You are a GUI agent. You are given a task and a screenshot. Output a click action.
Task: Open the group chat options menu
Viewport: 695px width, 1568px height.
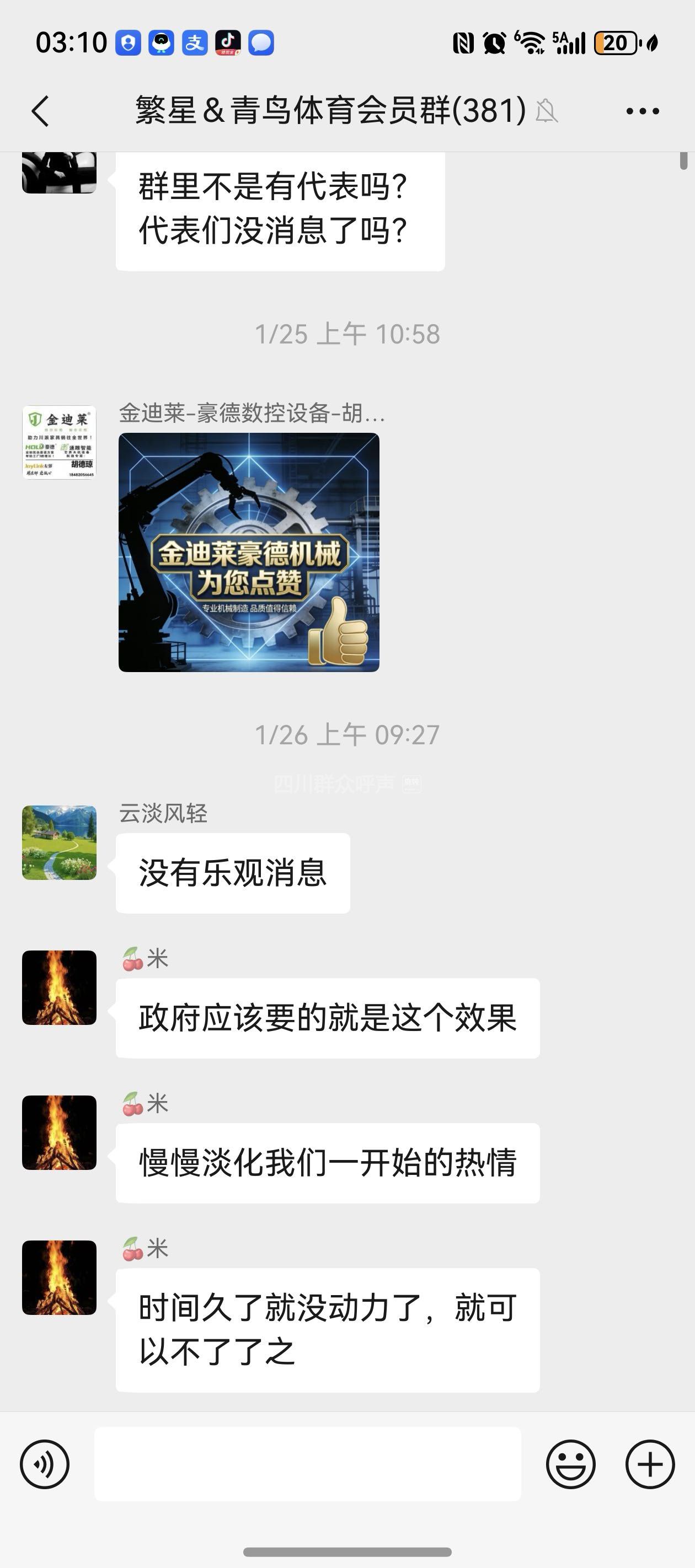pos(642,111)
